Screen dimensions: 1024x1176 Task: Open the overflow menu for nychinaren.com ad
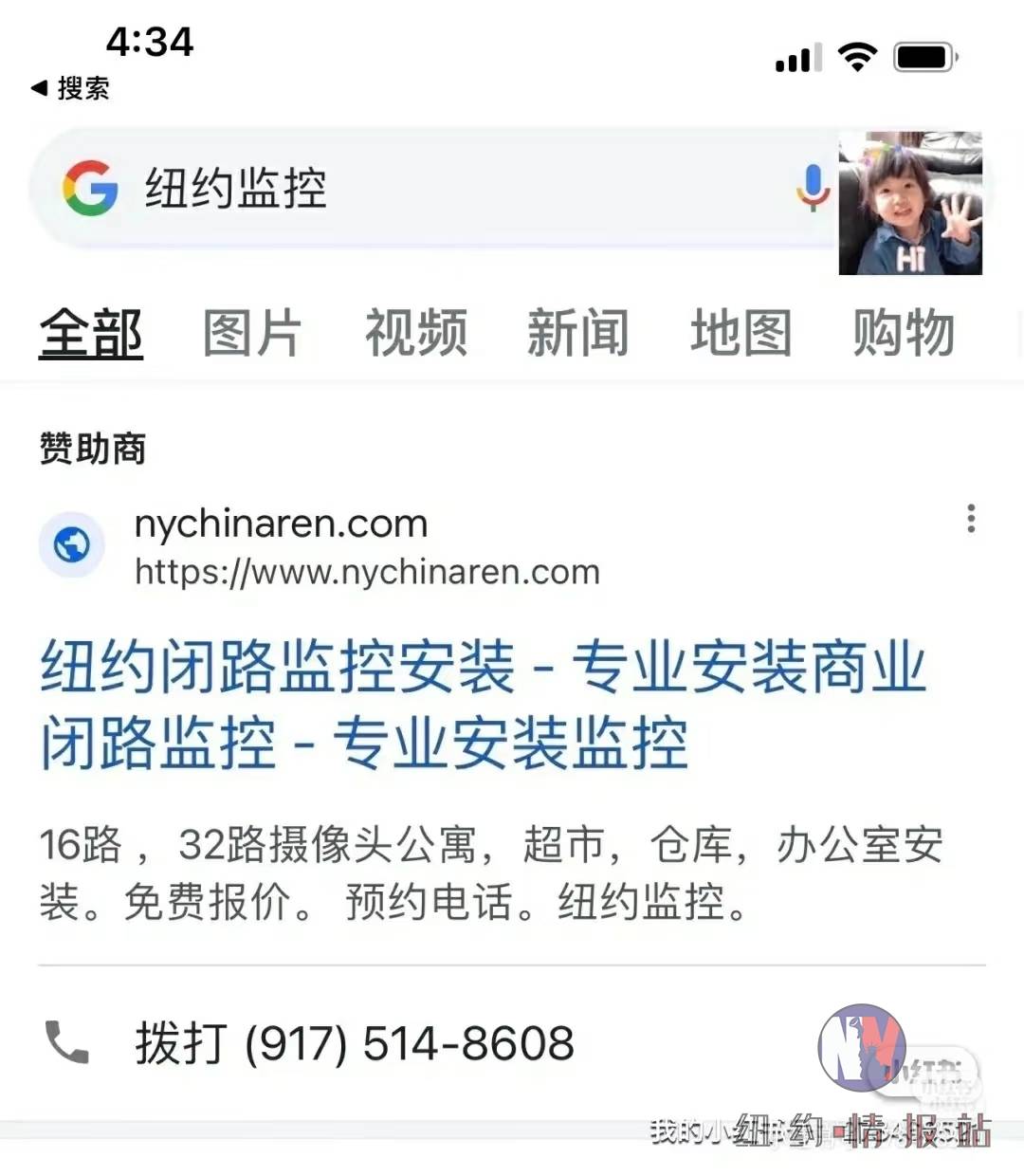tap(970, 519)
